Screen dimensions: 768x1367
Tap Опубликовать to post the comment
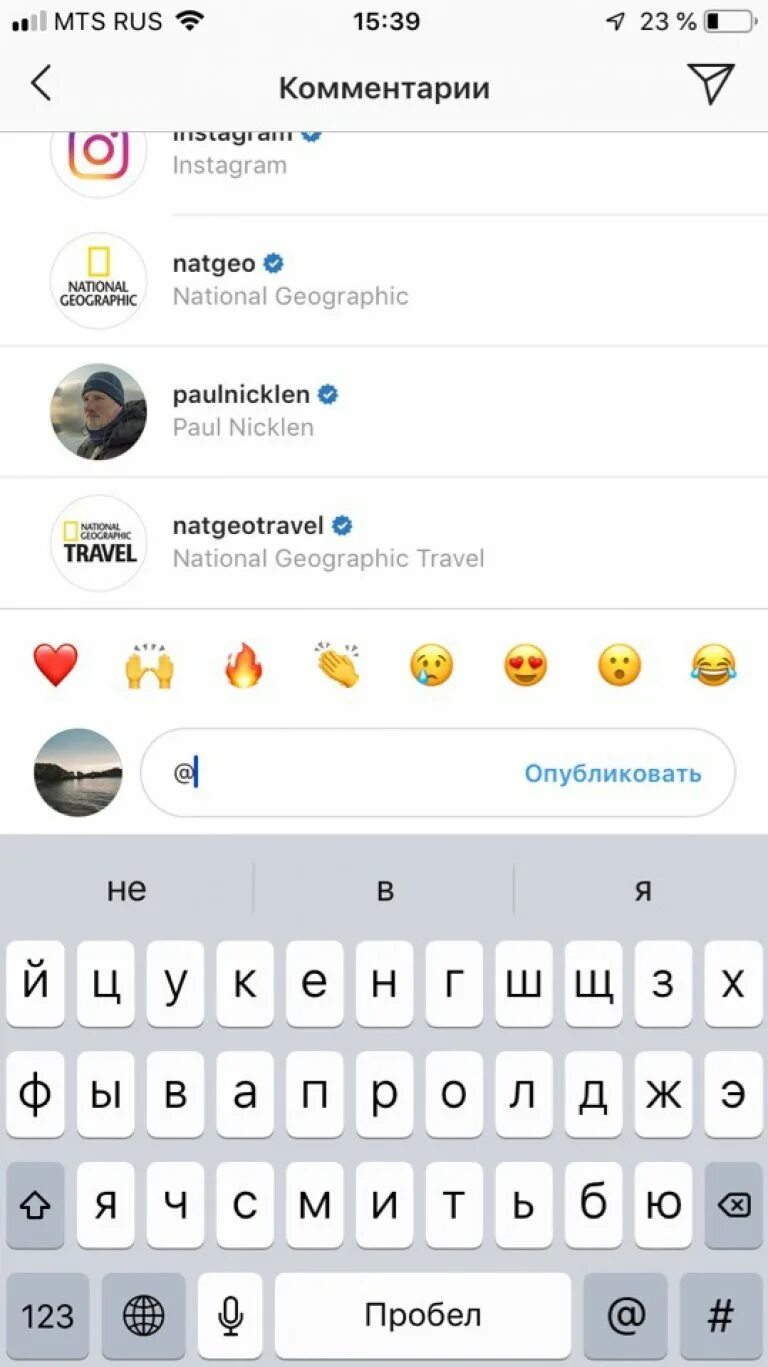click(613, 773)
